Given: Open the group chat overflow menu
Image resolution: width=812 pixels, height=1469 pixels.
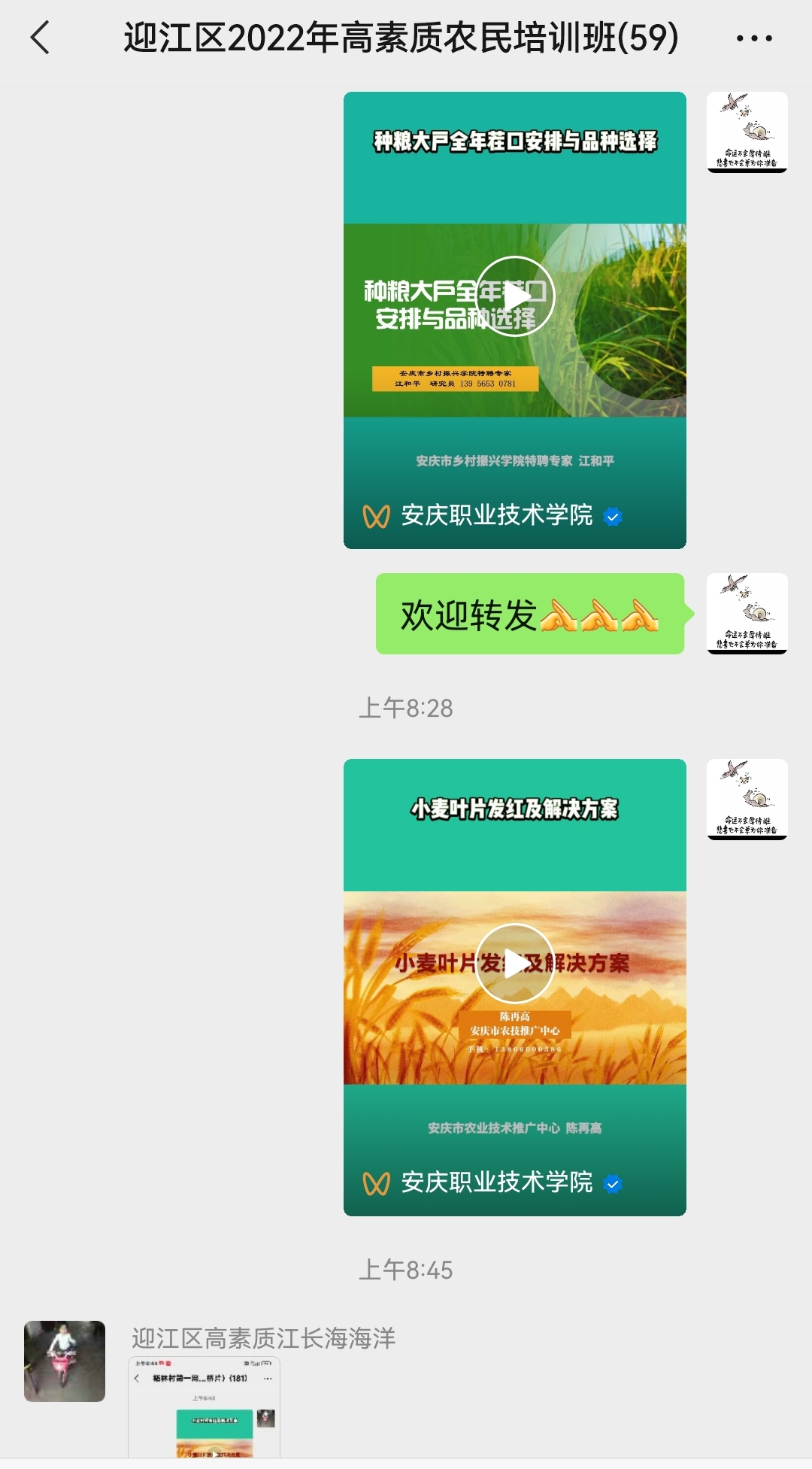Looking at the screenshot, I should pyautogui.click(x=753, y=38).
